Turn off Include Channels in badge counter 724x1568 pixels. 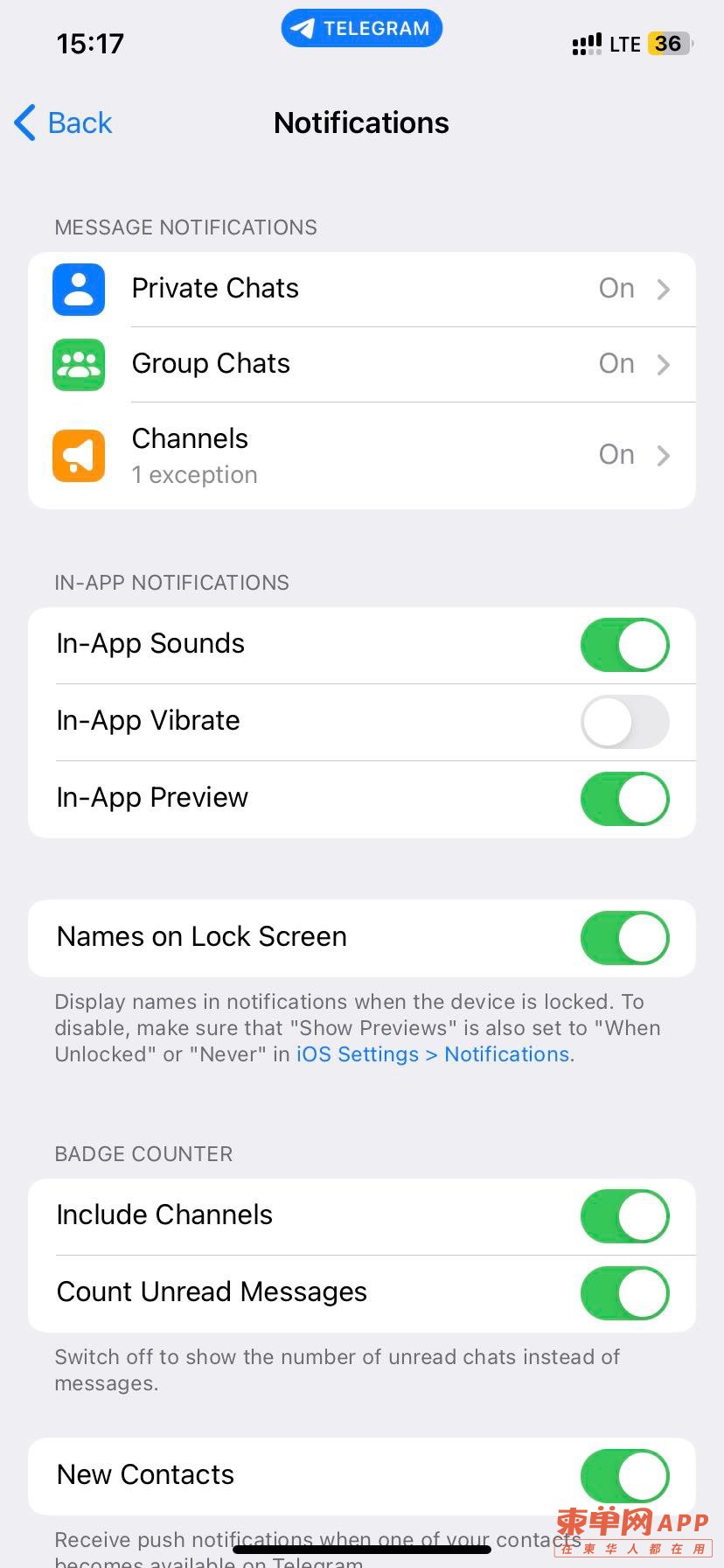625,1216
